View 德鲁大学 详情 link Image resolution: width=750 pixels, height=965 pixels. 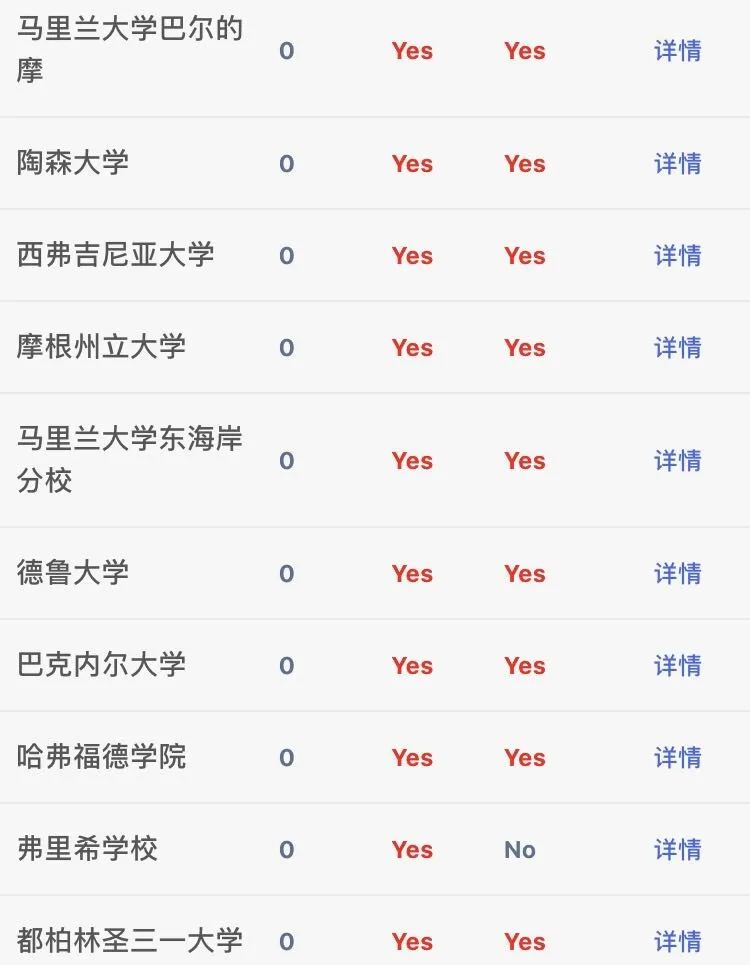(677, 574)
